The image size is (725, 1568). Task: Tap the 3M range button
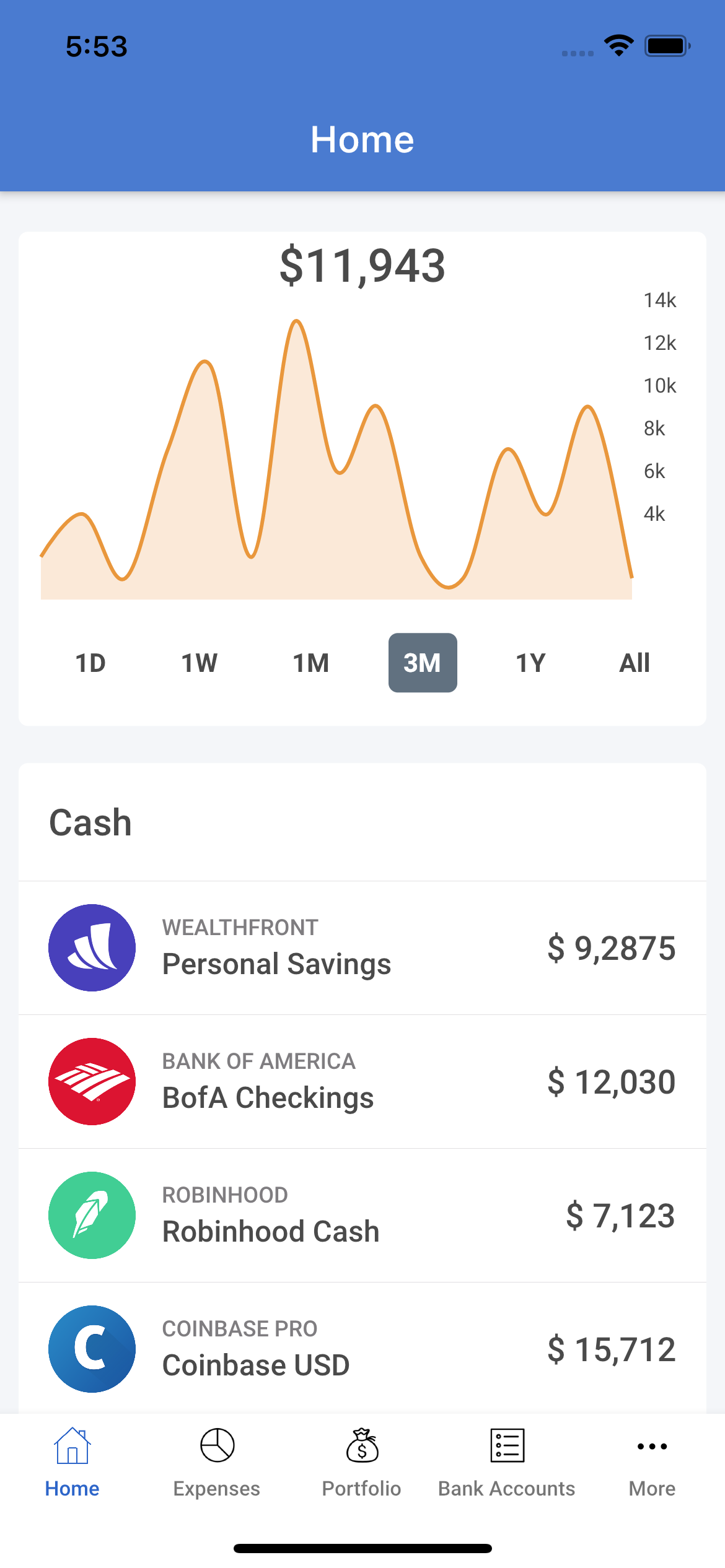coord(423,663)
